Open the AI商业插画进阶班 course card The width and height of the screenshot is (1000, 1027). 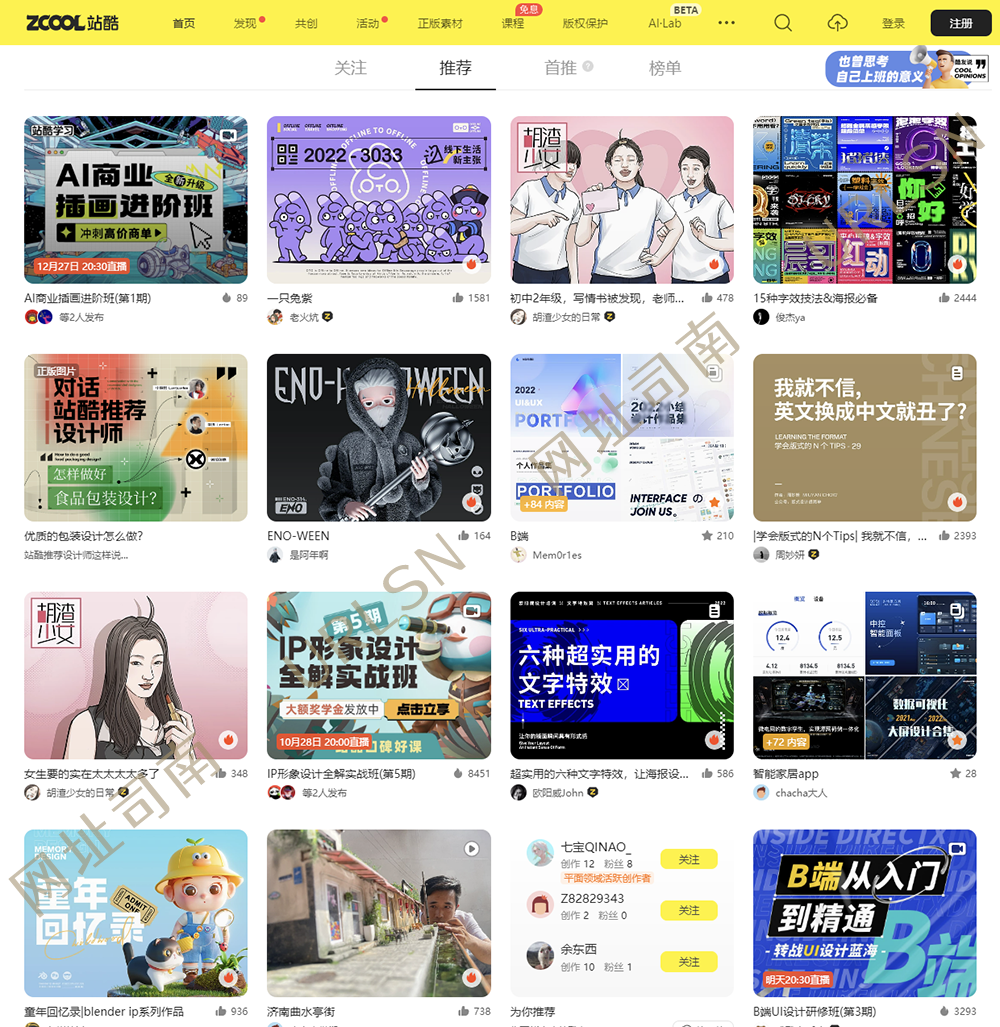click(136, 200)
